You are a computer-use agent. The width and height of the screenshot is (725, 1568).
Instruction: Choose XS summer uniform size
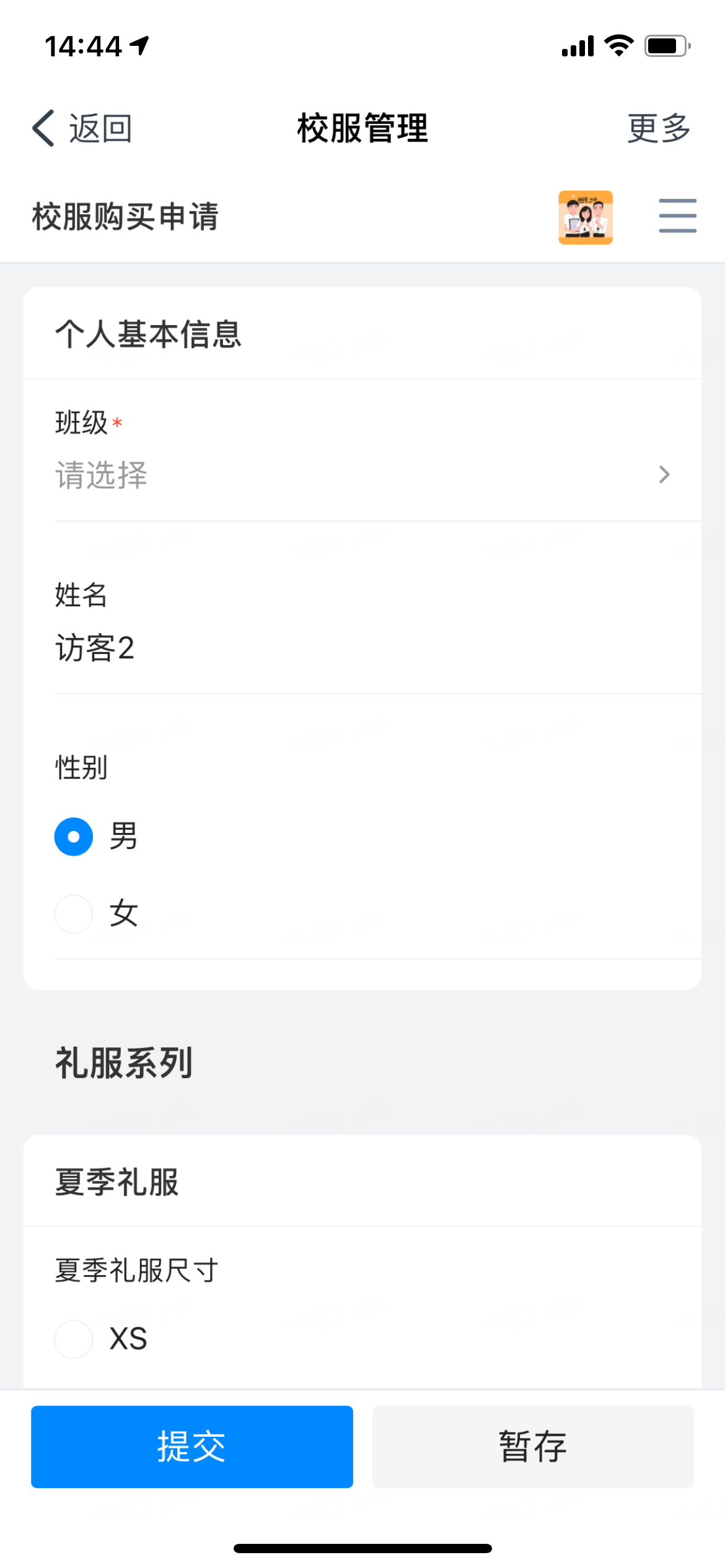74,1339
